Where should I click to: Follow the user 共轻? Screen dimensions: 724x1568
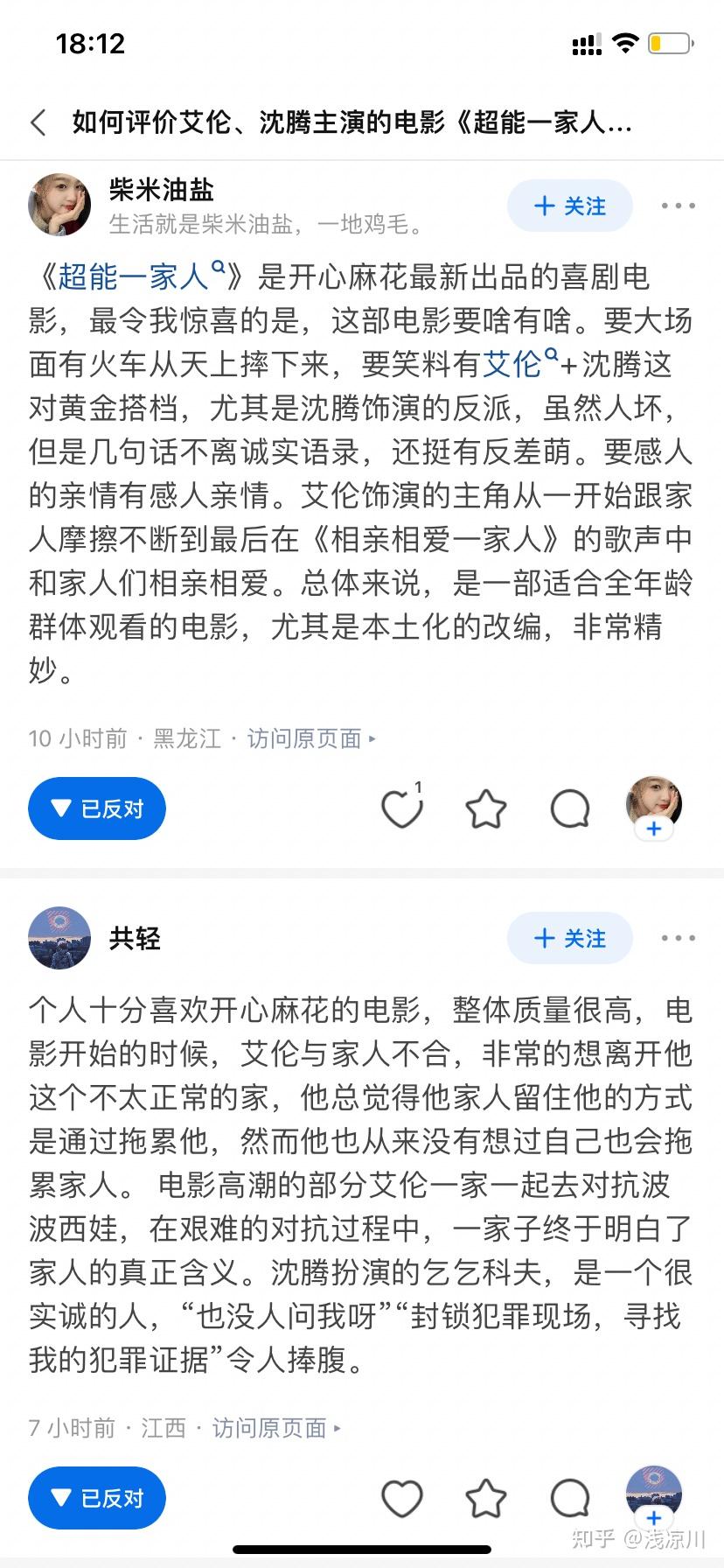point(569,938)
